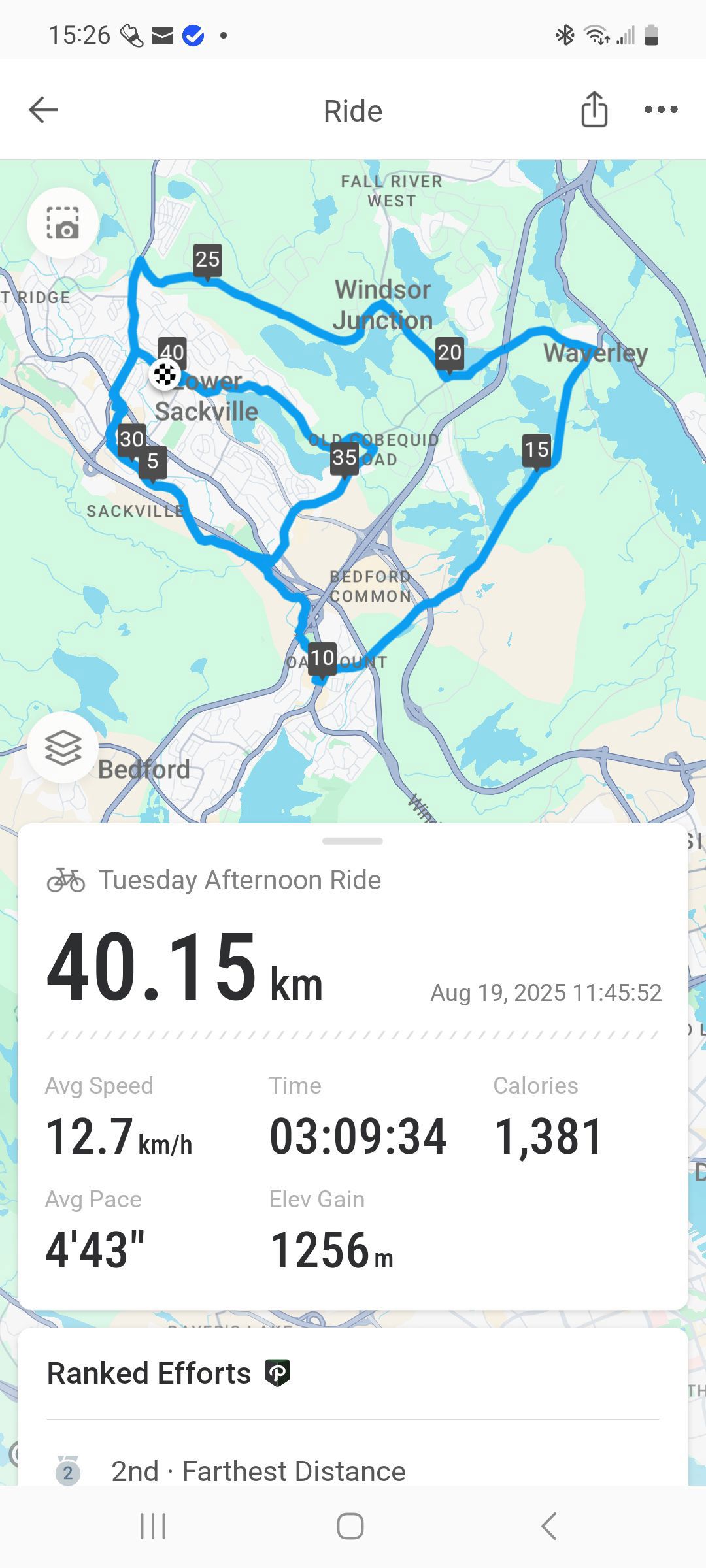Open the map layers button
The width and height of the screenshot is (706, 1568).
click(63, 747)
